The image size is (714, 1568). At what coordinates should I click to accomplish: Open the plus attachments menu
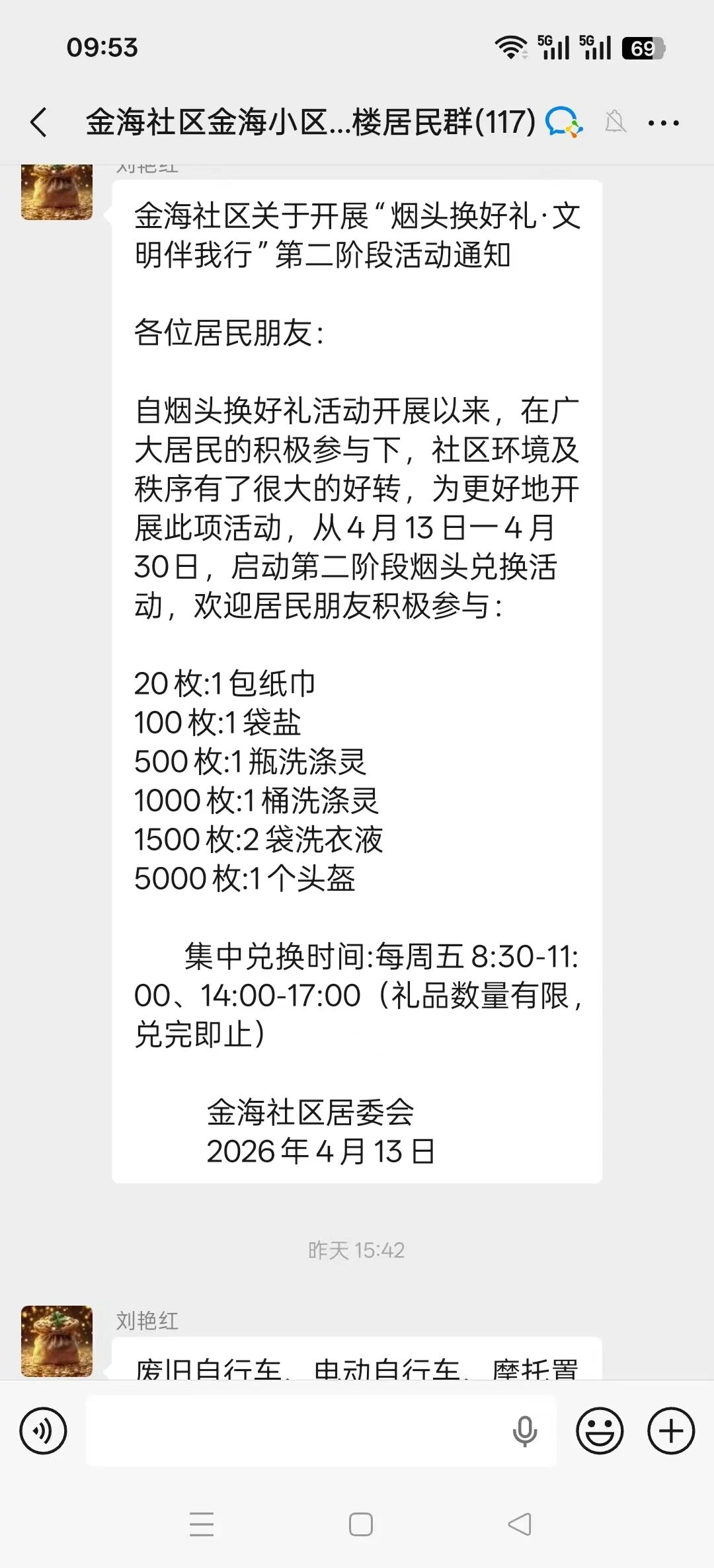(x=671, y=1431)
